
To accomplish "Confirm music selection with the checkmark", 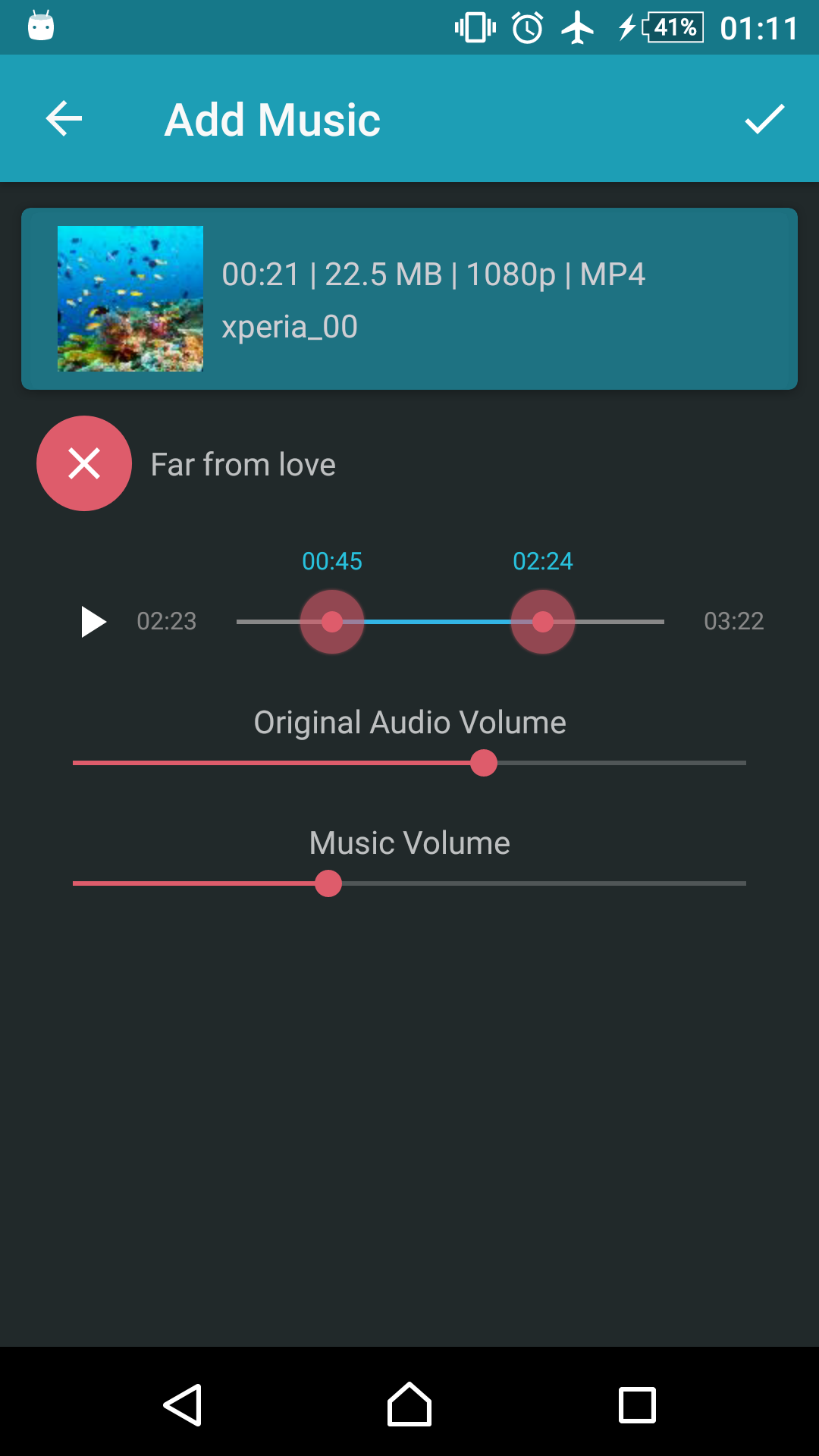I will [764, 119].
